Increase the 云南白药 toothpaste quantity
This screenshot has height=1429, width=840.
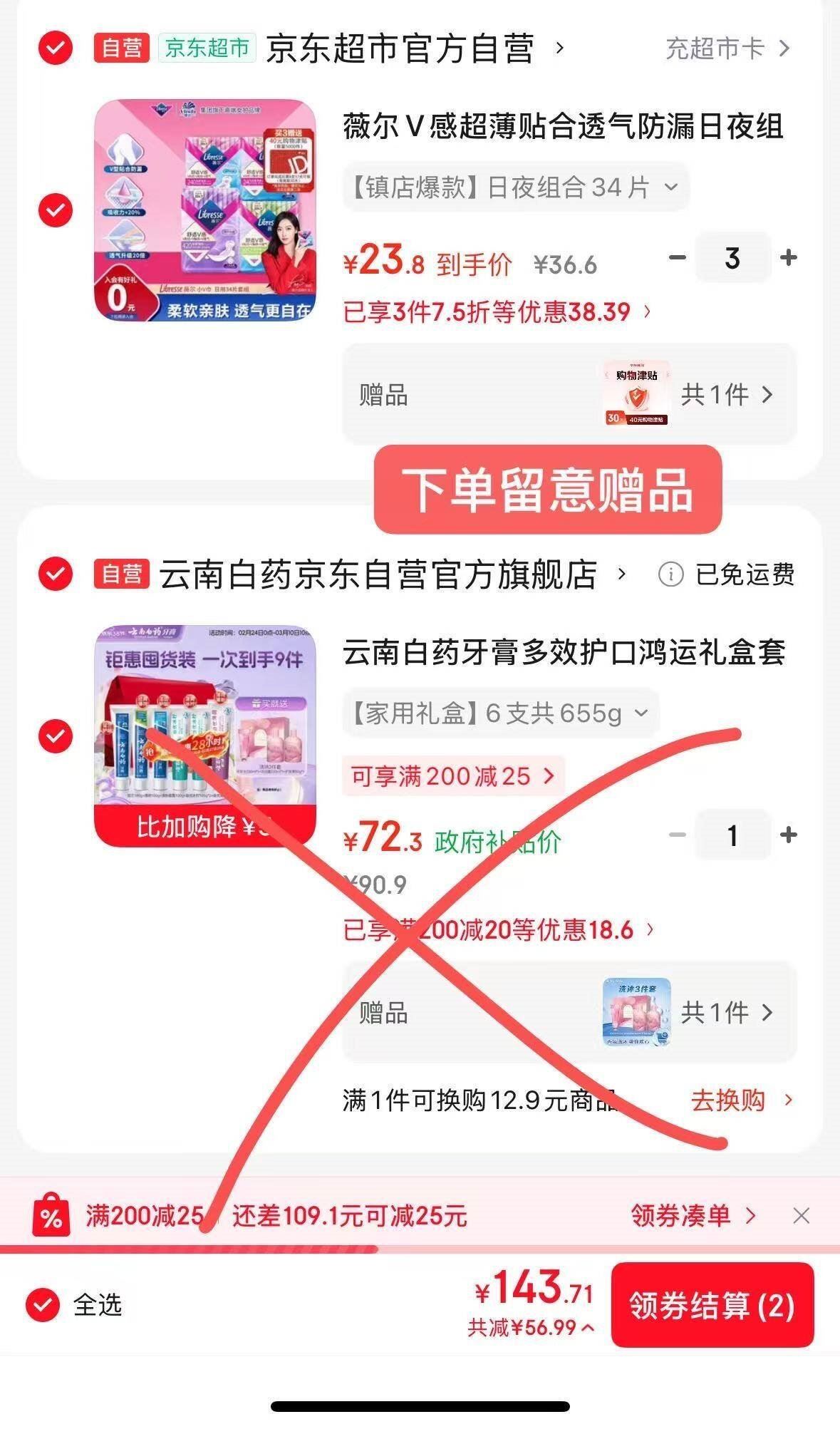(788, 835)
